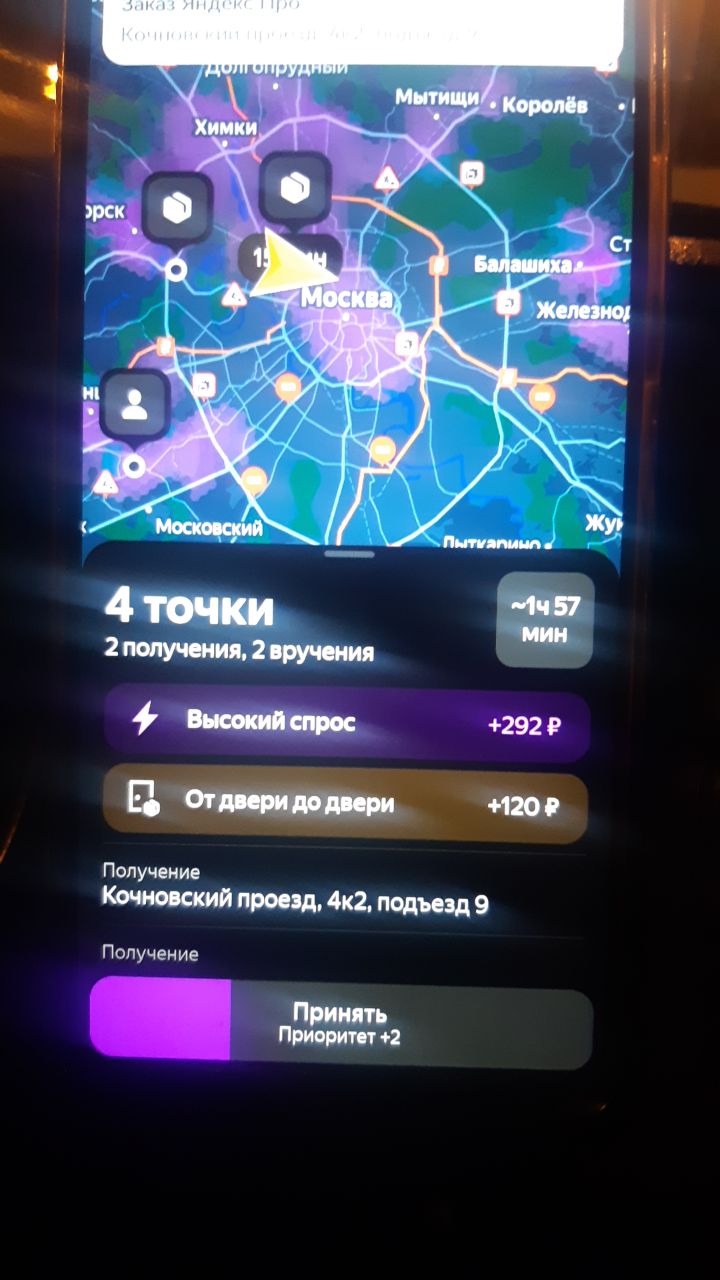Open the Заказ Яндекс Про notification card
The image size is (720, 1280).
(x=362, y=25)
